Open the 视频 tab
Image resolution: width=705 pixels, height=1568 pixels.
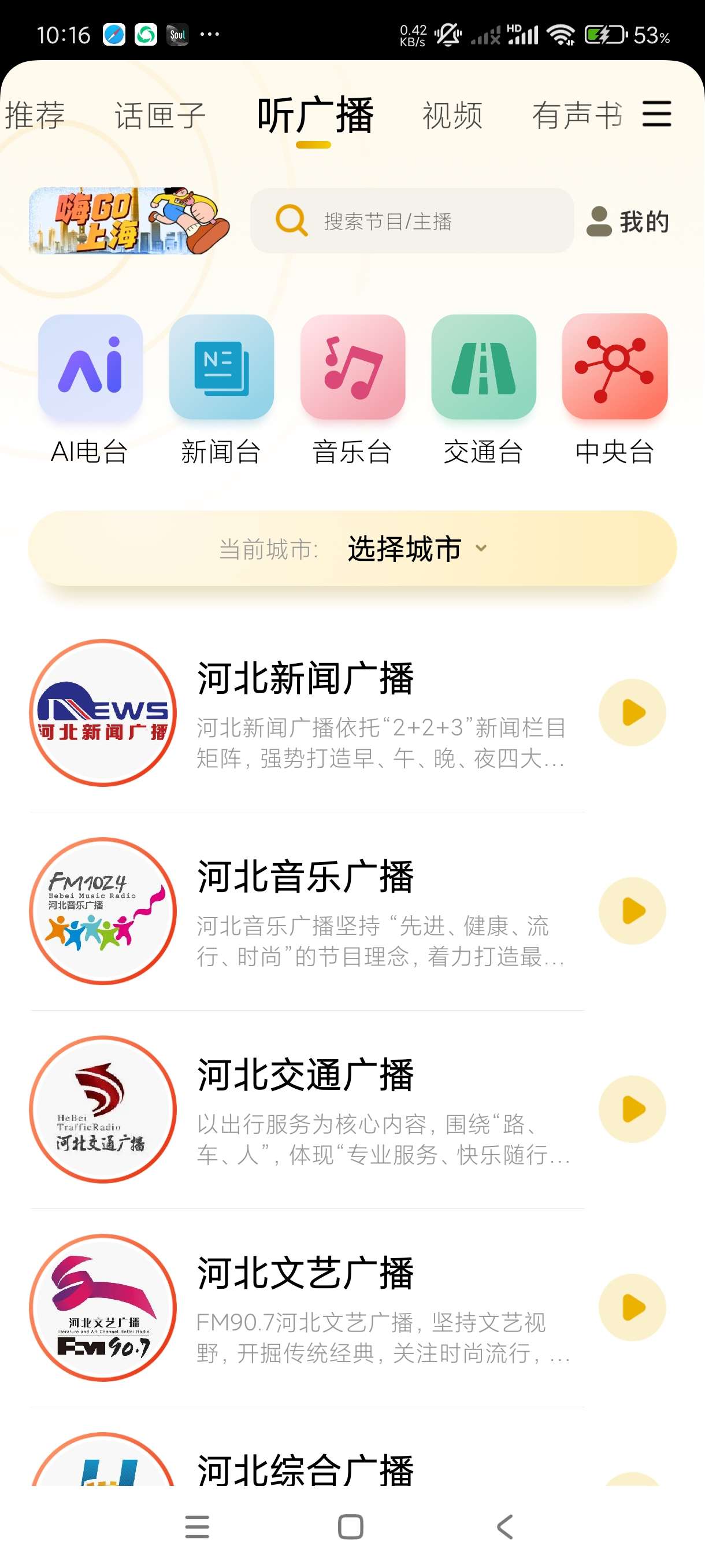coord(452,115)
